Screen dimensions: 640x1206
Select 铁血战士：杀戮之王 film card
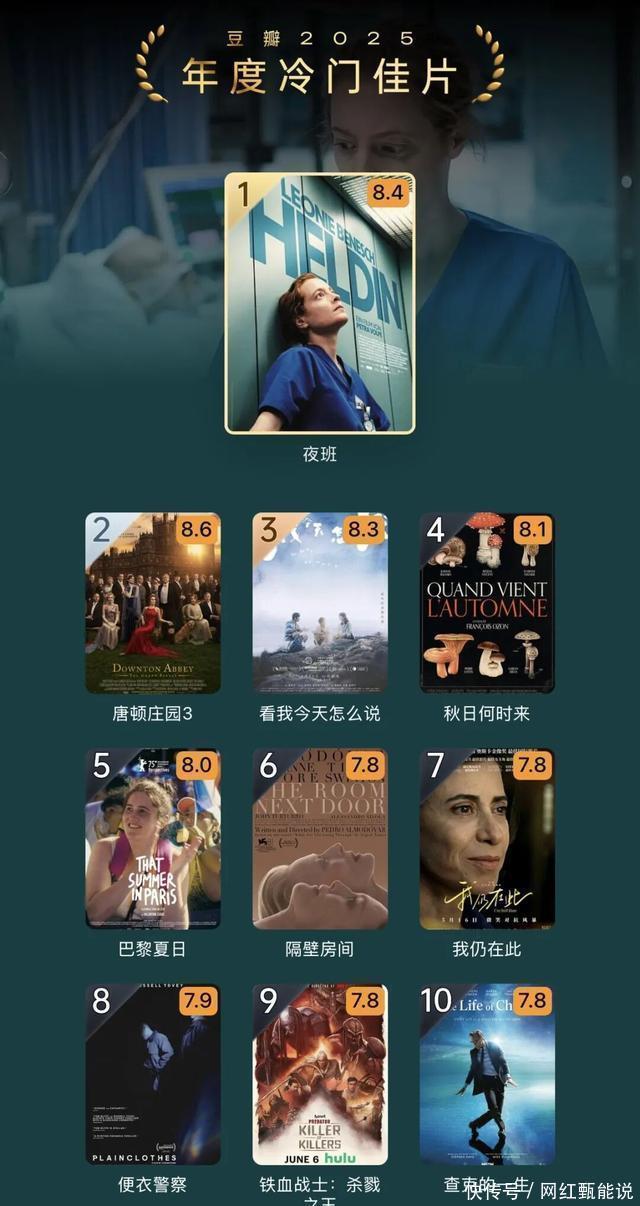(x=319, y=1074)
